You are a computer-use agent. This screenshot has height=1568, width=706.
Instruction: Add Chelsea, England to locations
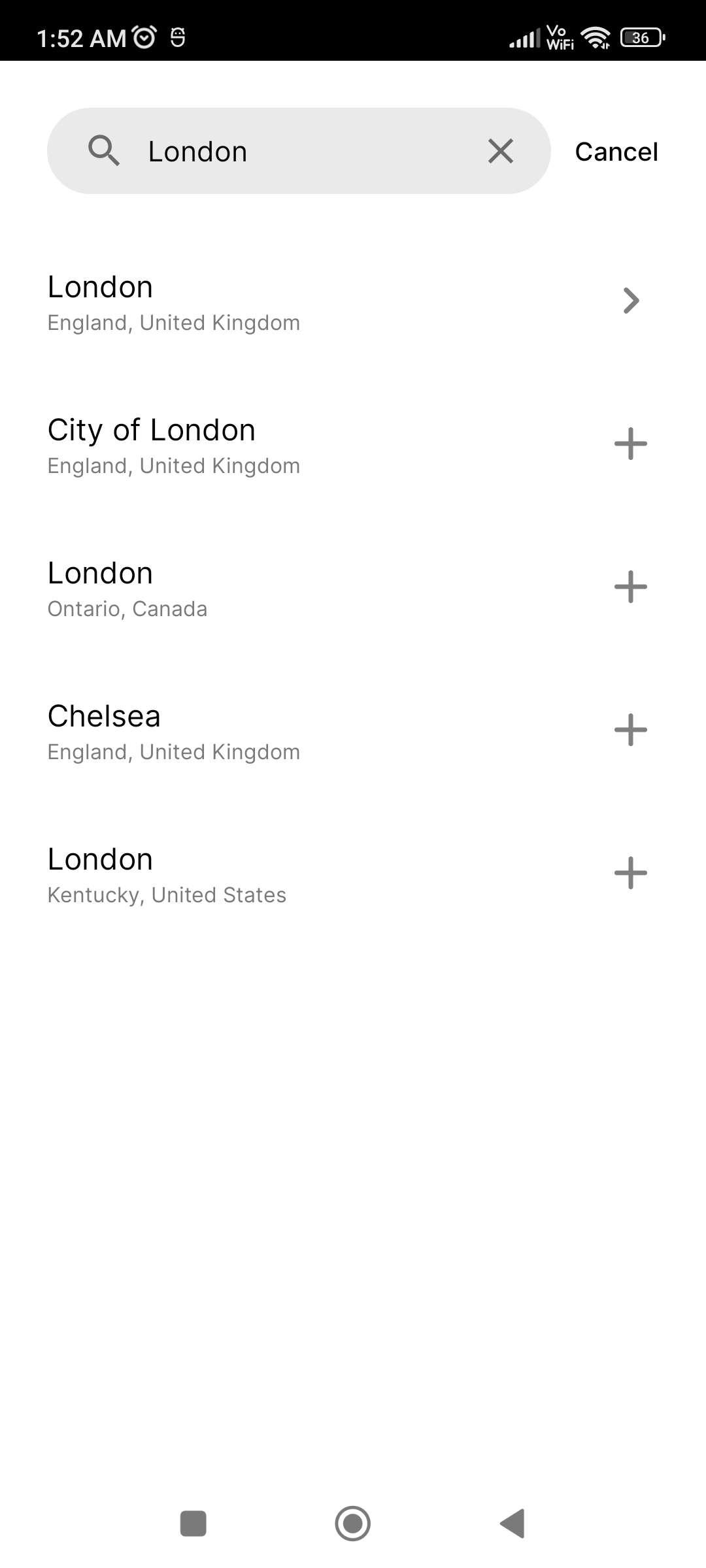pyautogui.click(x=630, y=730)
